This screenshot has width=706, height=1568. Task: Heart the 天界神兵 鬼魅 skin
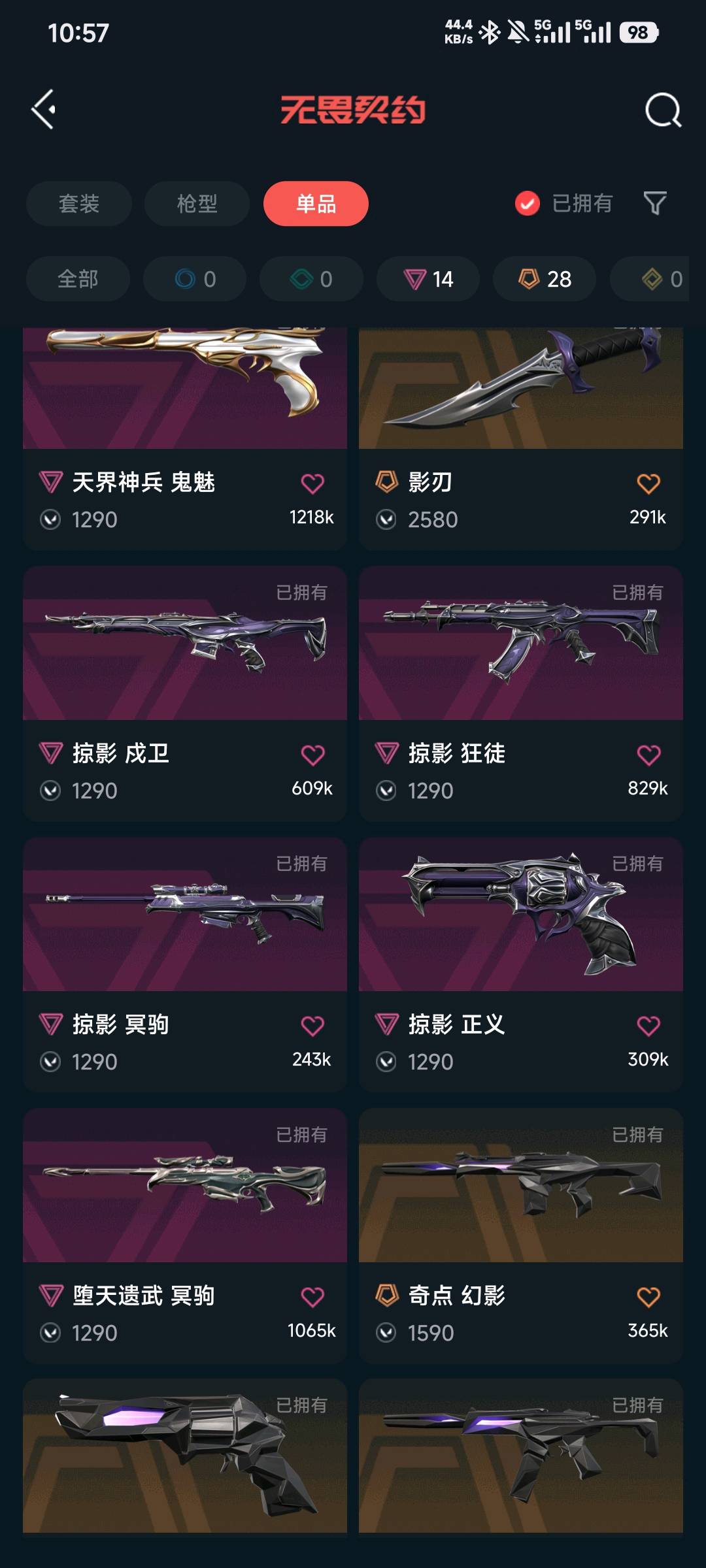312,484
